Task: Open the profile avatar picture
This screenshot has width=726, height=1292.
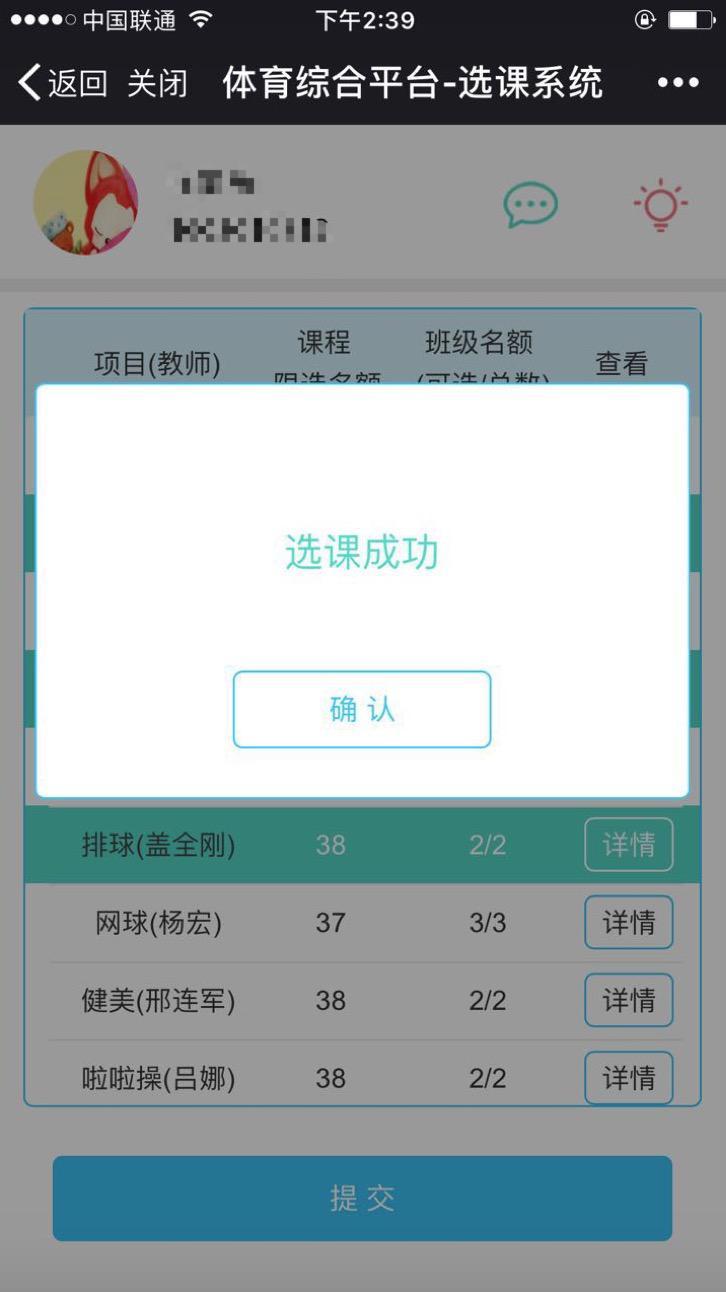Action: point(86,203)
